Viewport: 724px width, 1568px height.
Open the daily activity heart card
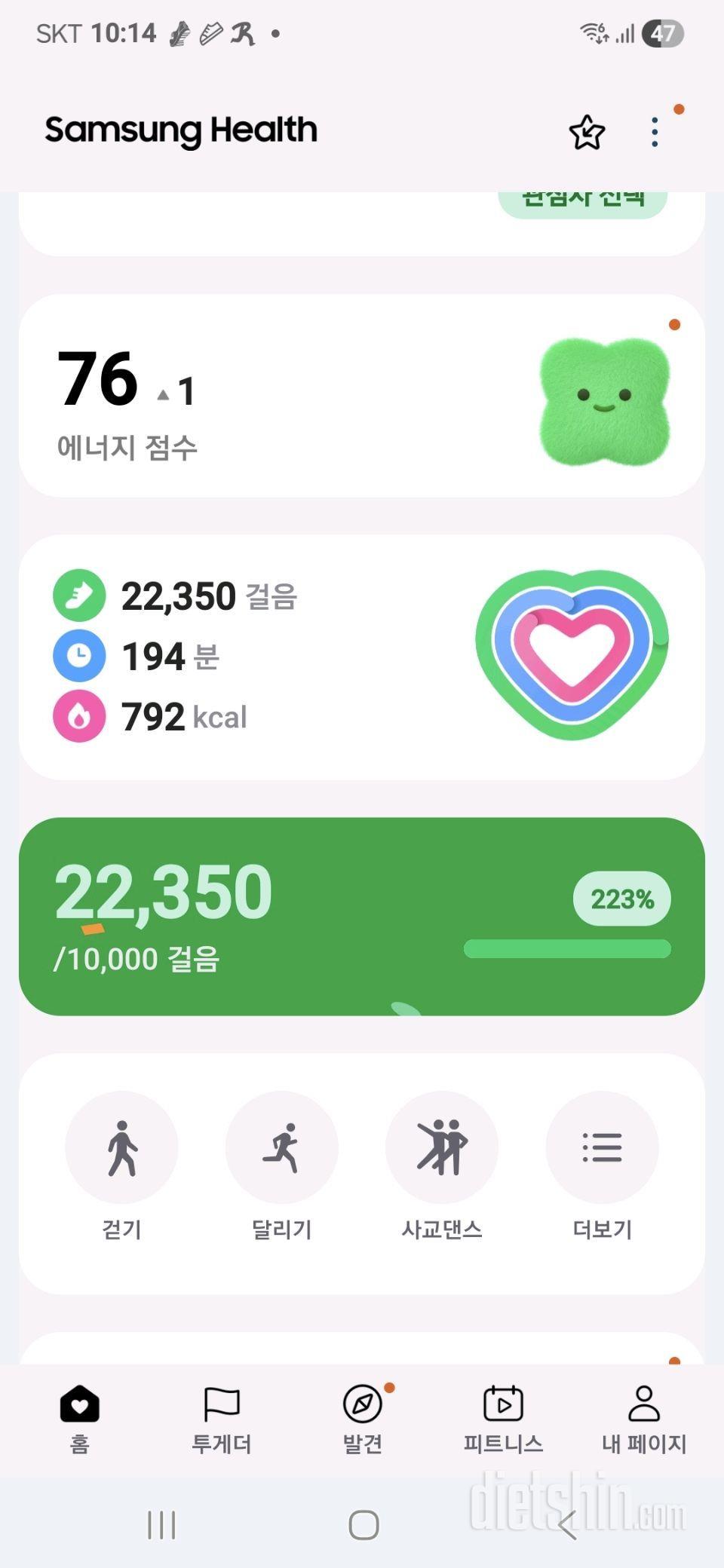coord(362,657)
